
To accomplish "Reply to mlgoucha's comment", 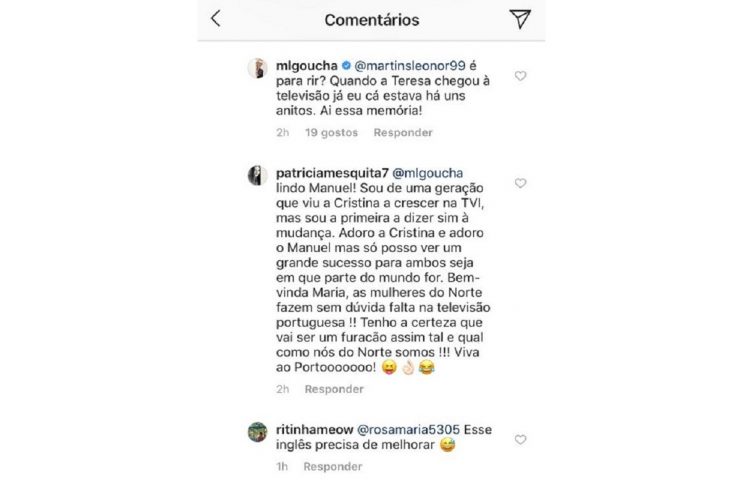I will pos(403,132).
